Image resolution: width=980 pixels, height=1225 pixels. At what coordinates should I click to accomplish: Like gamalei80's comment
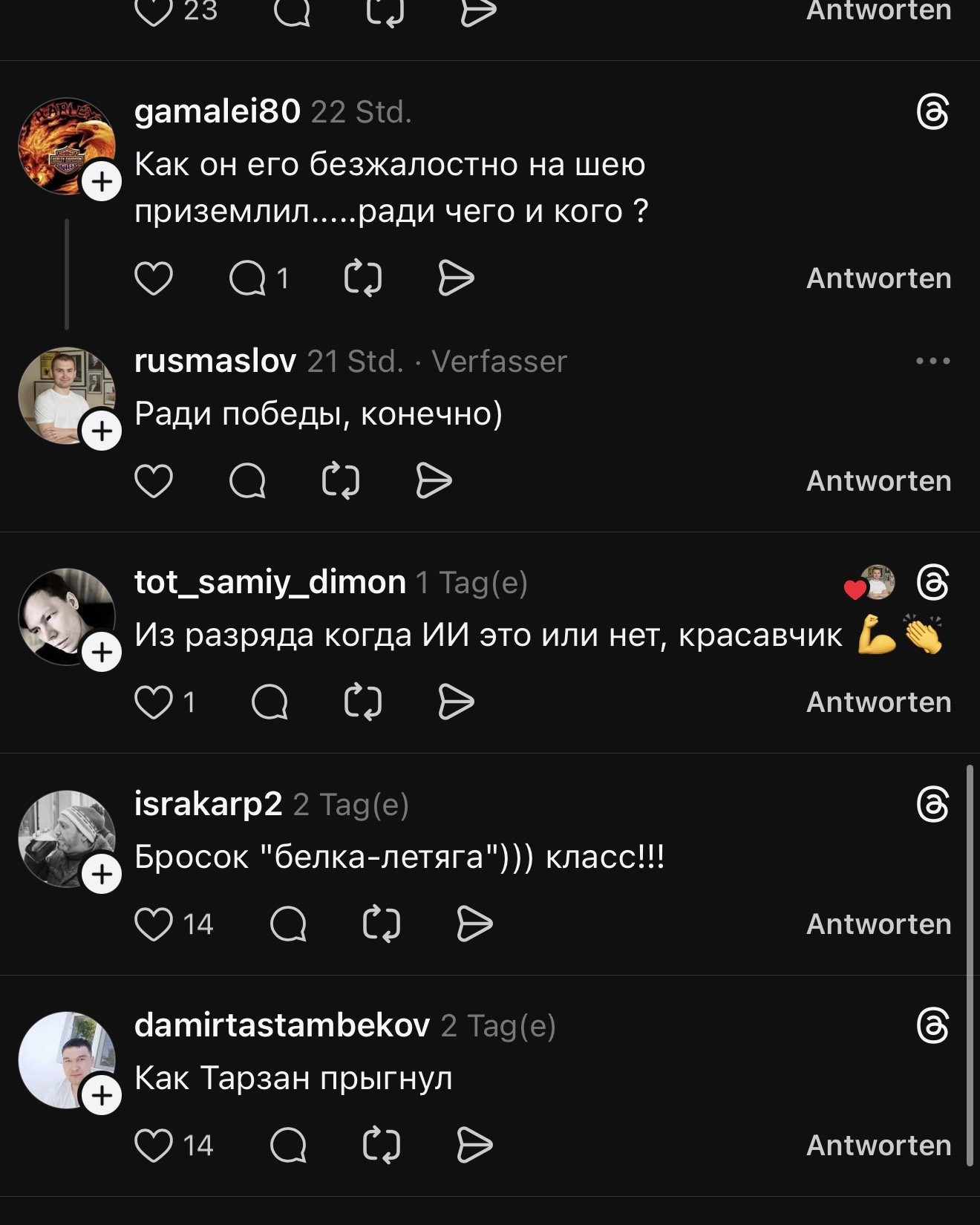coord(154,278)
